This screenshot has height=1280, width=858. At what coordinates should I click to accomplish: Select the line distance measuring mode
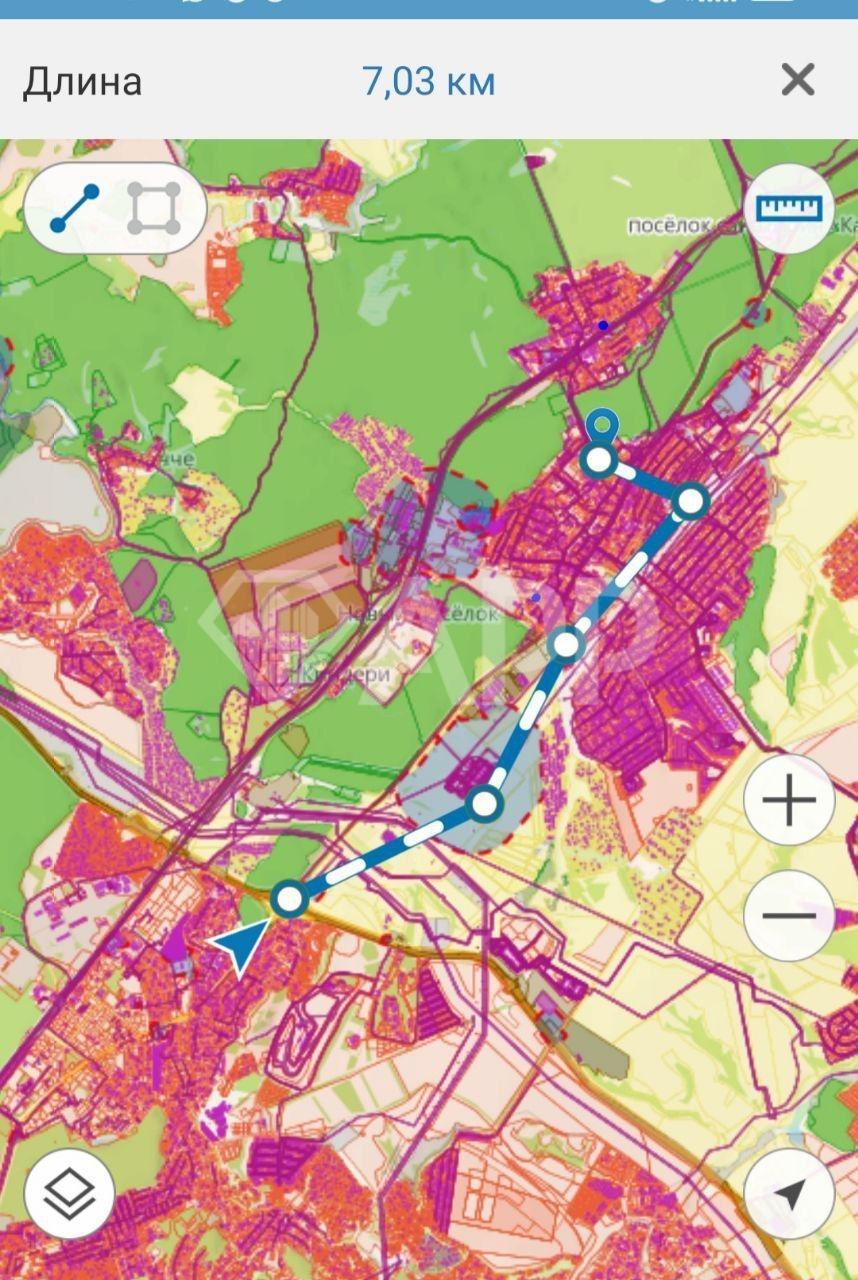[x=75, y=209]
